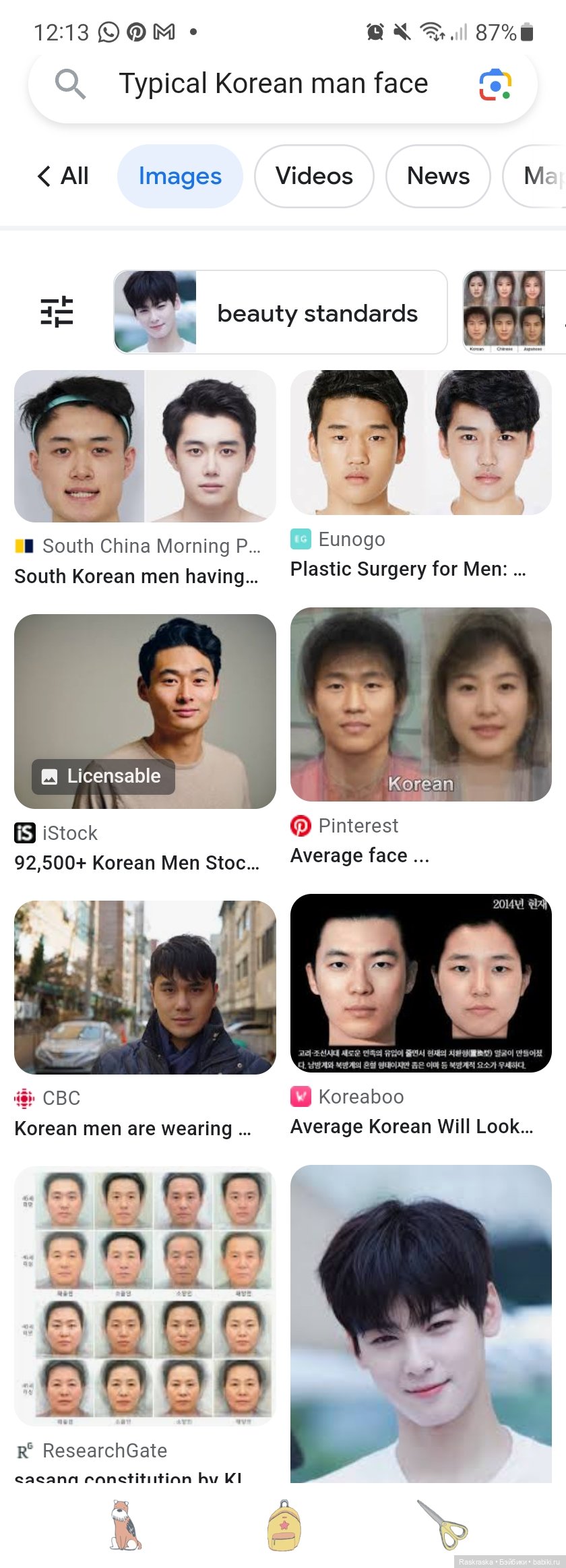Open the smiling man portrait below Koreaboo
Image resolution: width=566 pixels, height=1568 pixels.
pos(420,1323)
